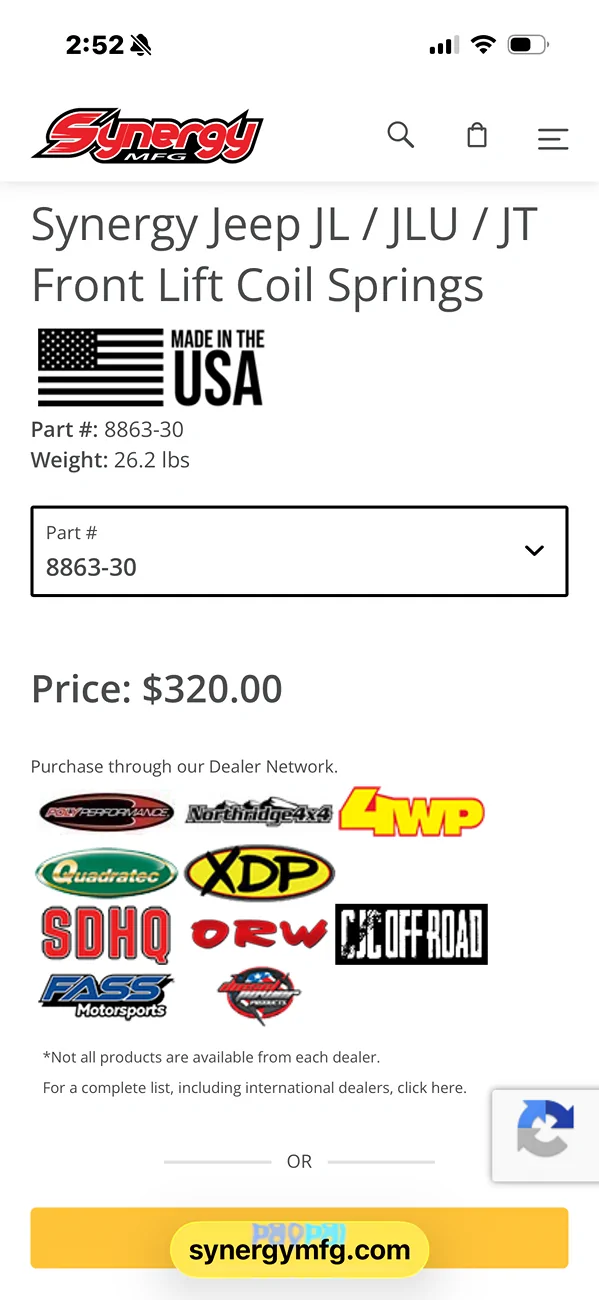Open the synergymfg.com address pill
Screen dimensions: 599x1300
[x=299, y=1250]
